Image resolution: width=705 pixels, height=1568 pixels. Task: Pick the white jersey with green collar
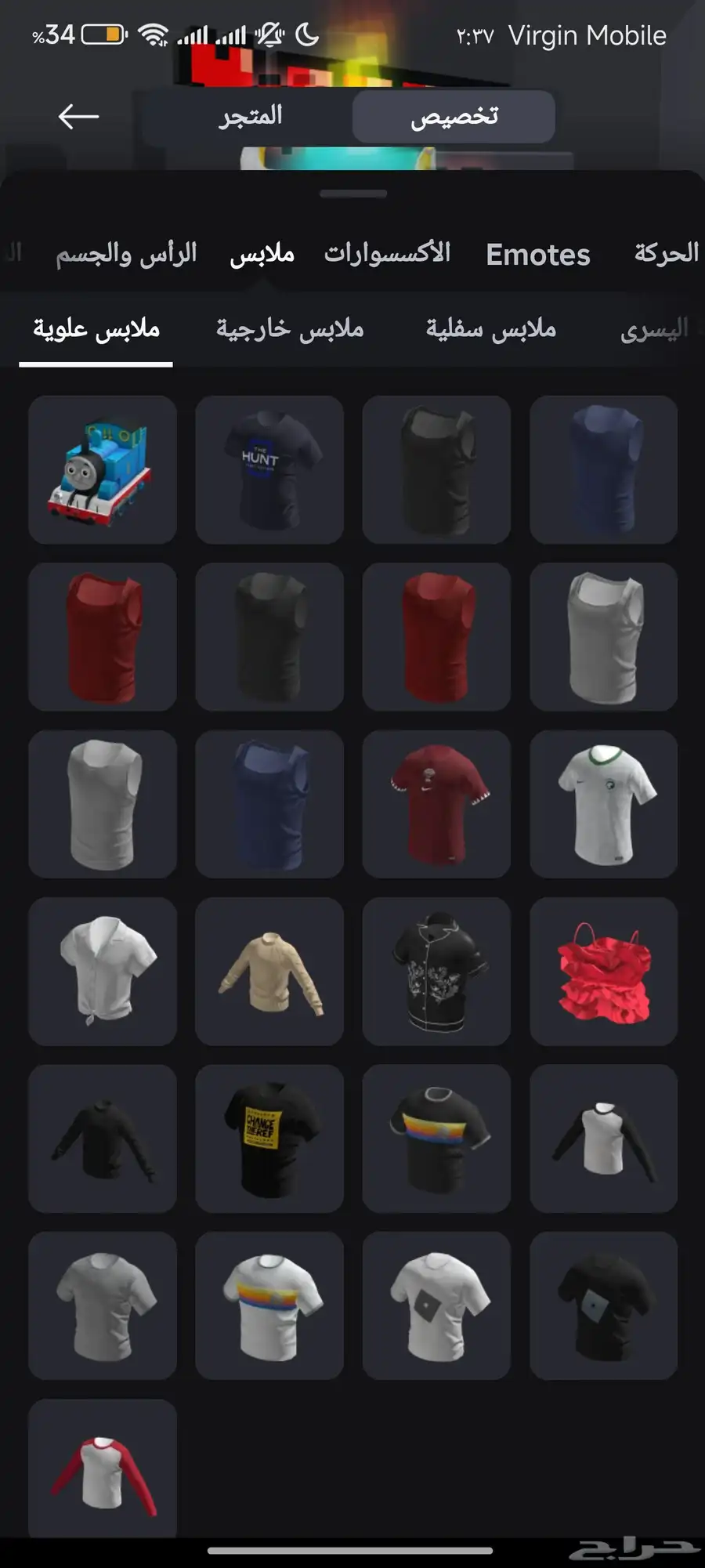coord(603,804)
